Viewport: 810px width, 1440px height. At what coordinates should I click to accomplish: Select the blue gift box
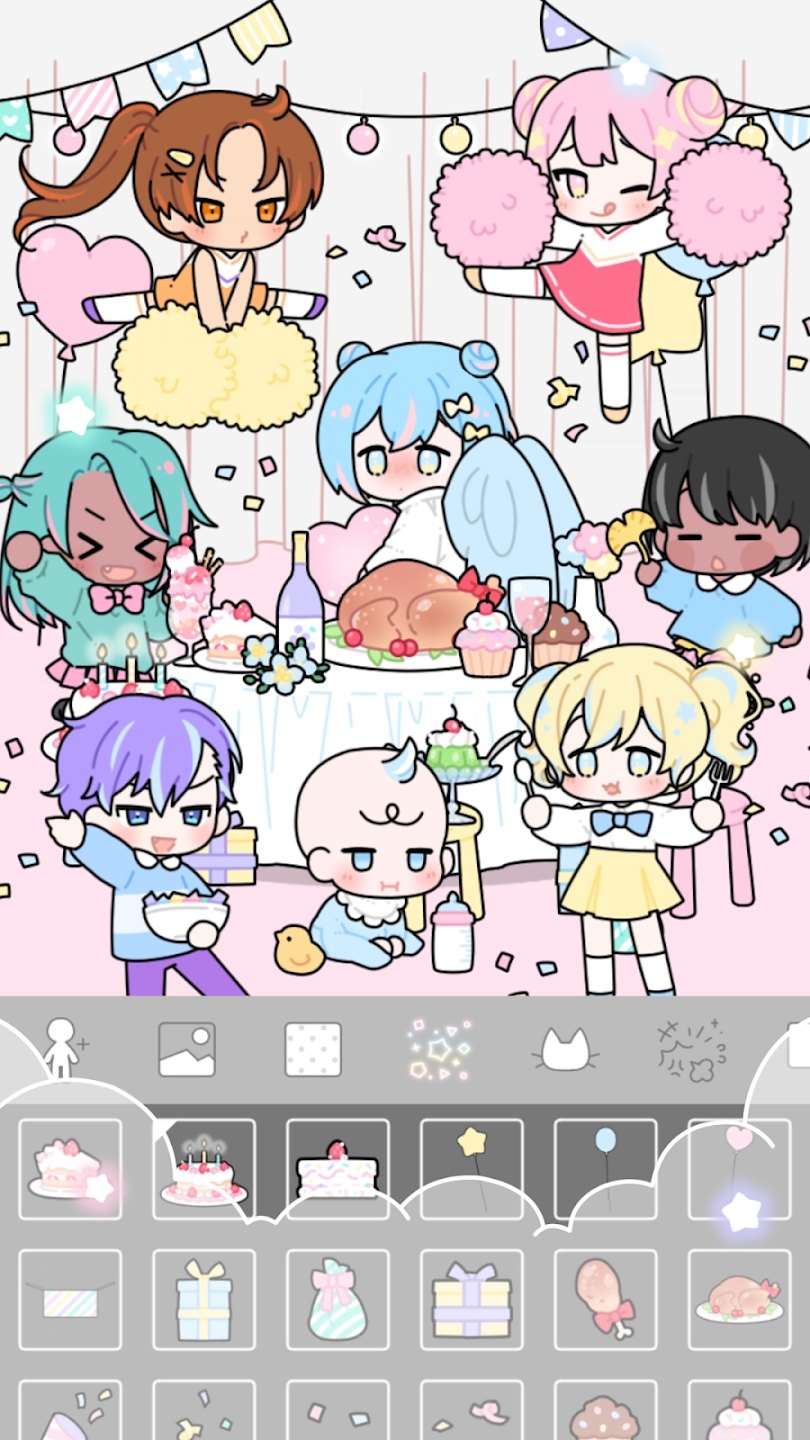(x=204, y=1299)
